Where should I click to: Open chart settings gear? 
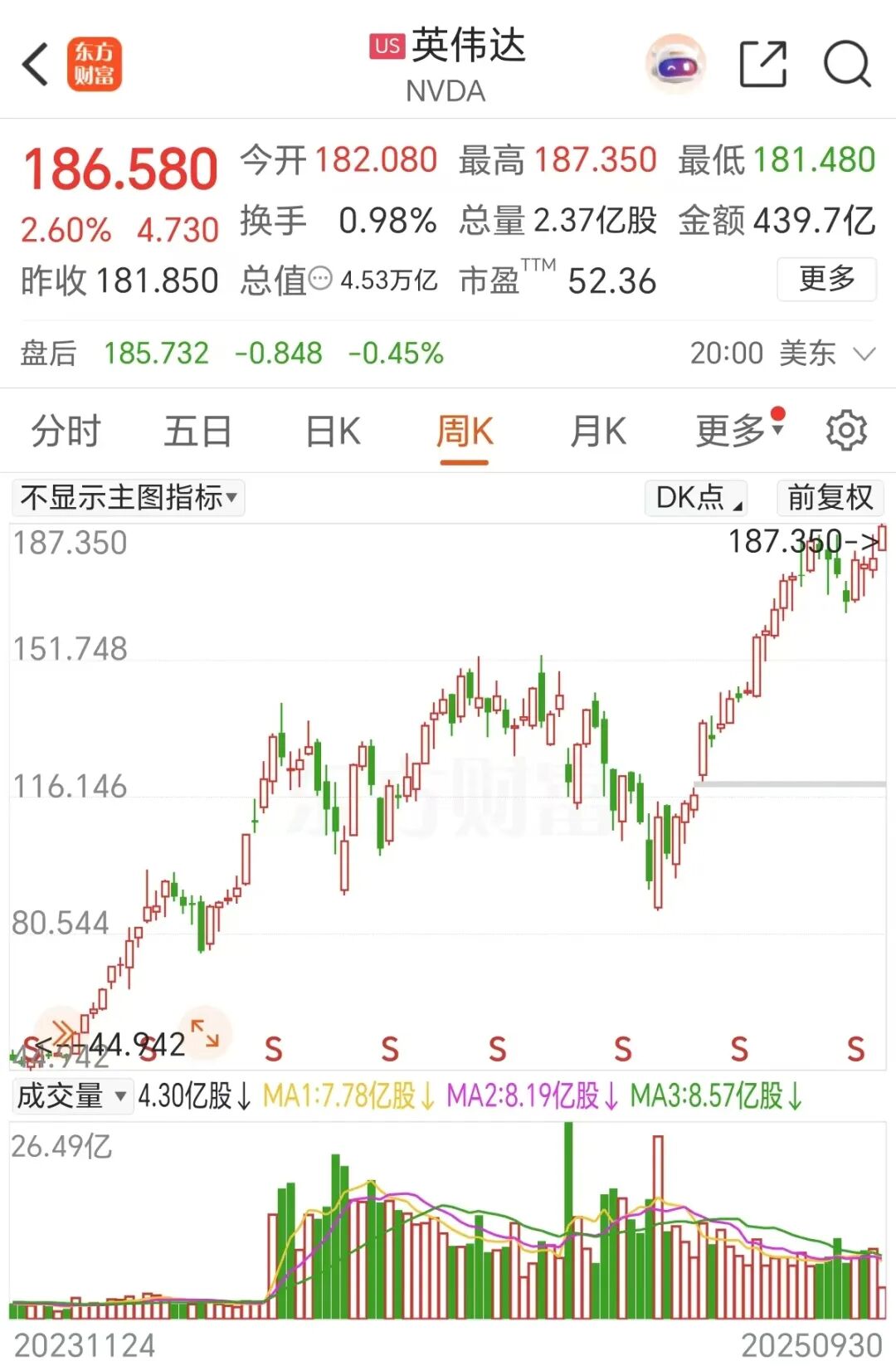point(846,431)
